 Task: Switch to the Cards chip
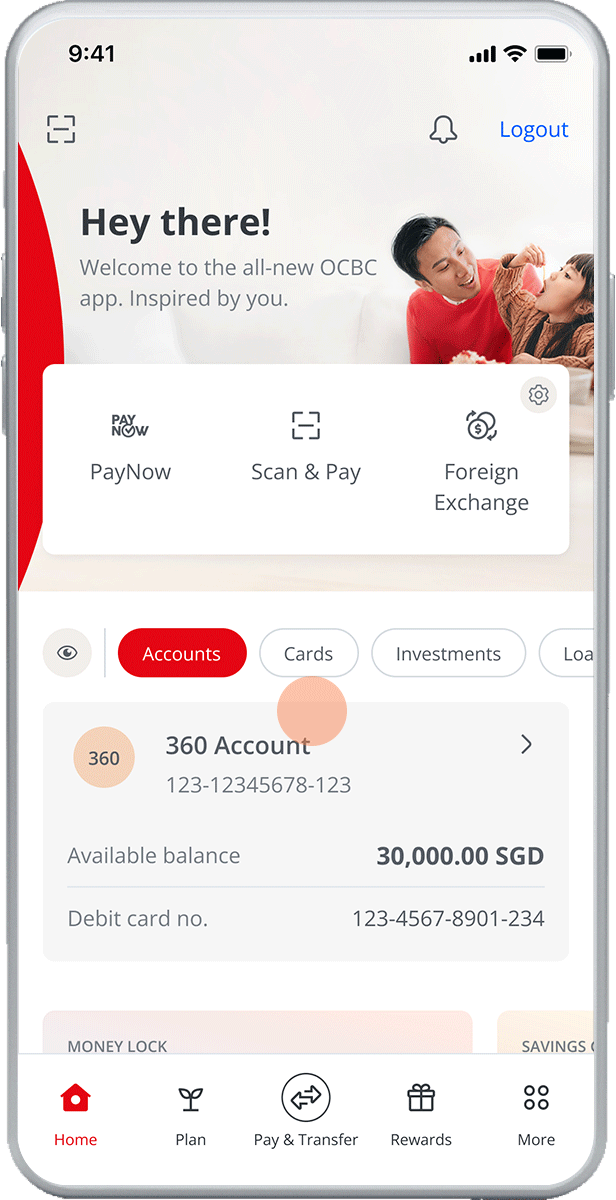pos(308,653)
